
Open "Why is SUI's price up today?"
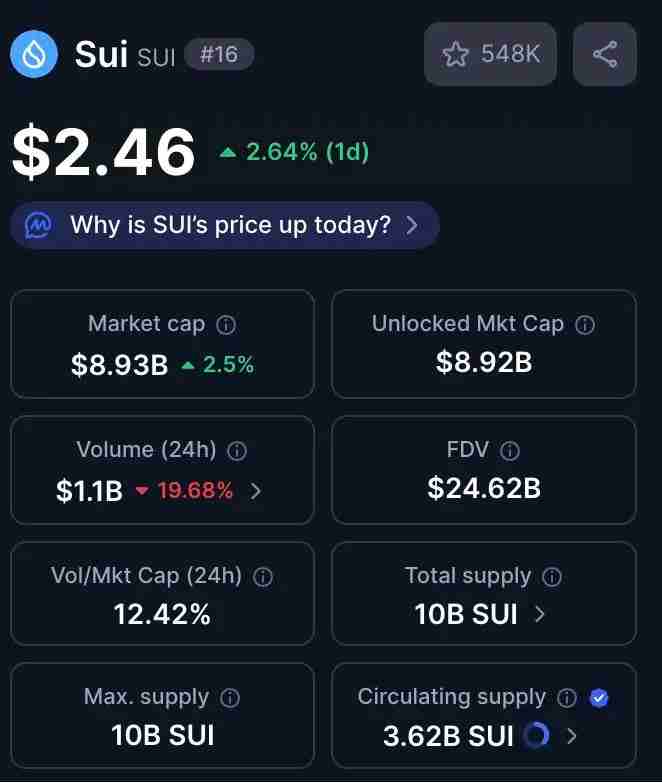225,225
